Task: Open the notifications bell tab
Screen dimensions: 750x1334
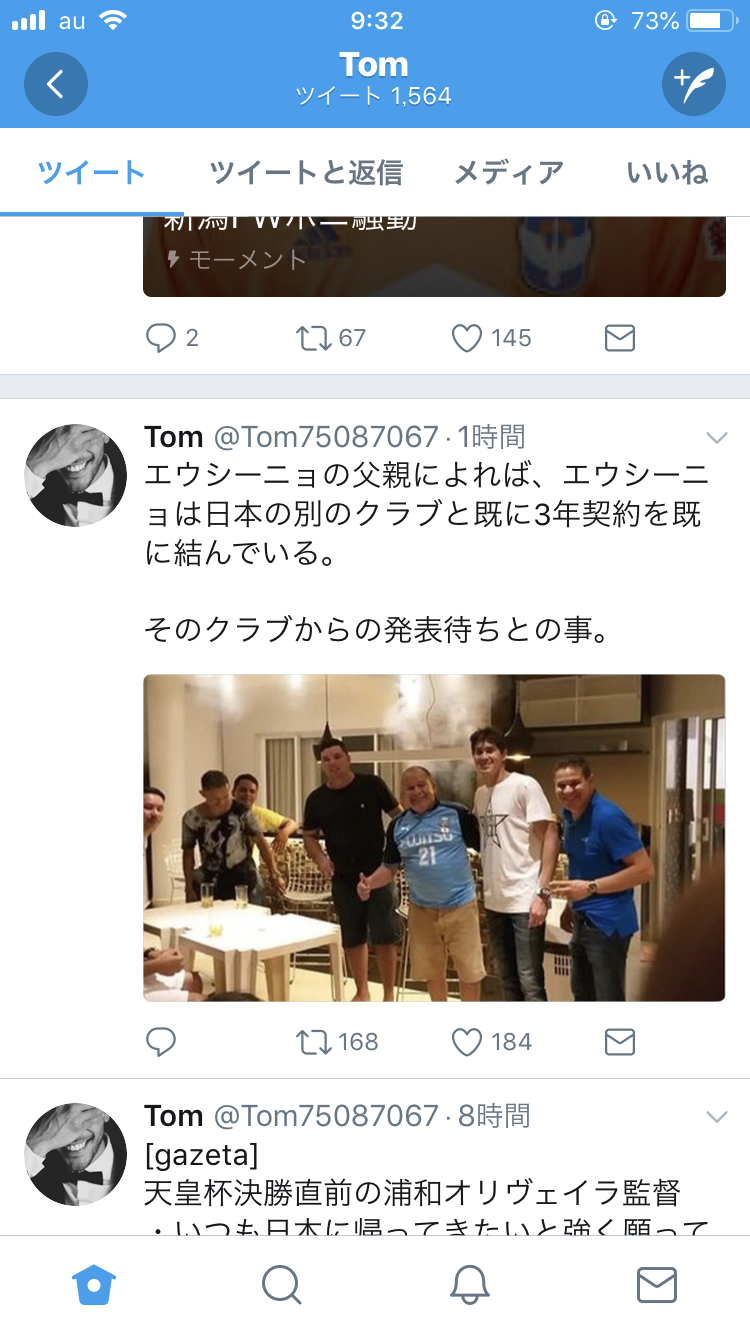Action: 469,1284
